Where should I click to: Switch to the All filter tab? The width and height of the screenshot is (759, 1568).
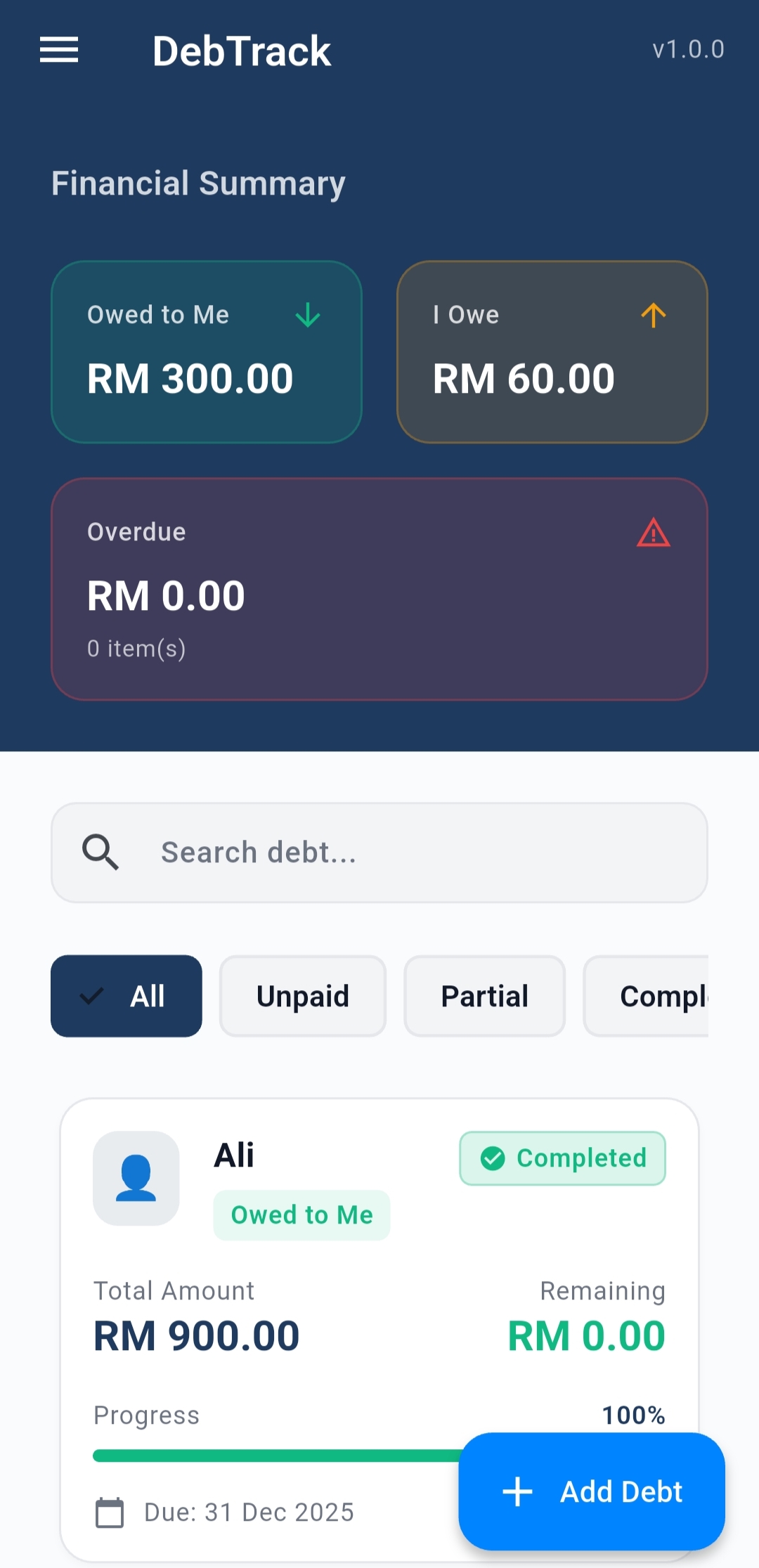click(126, 996)
